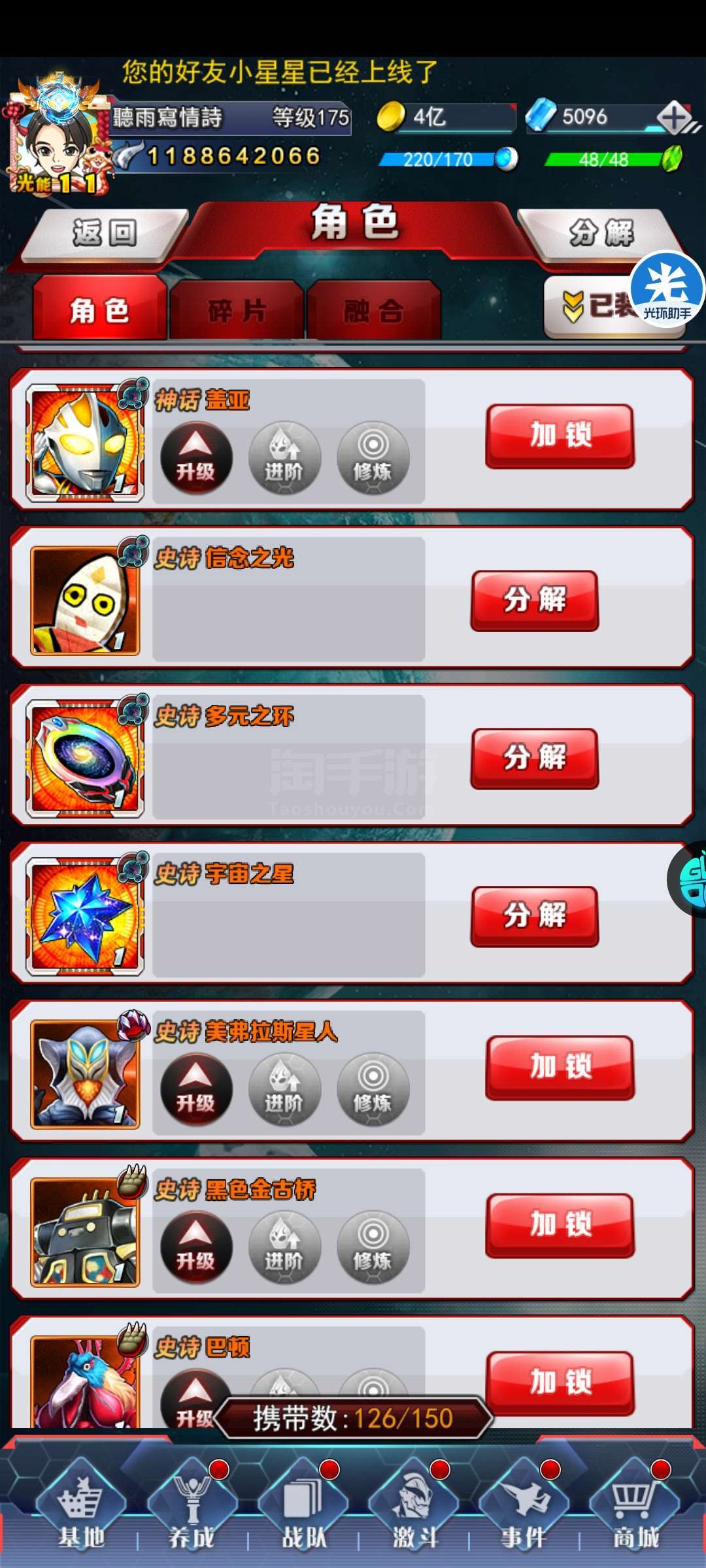This screenshot has width=706, height=1568.
Task: Decompose 史诗 信念之光
Action: [x=534, y=600]
